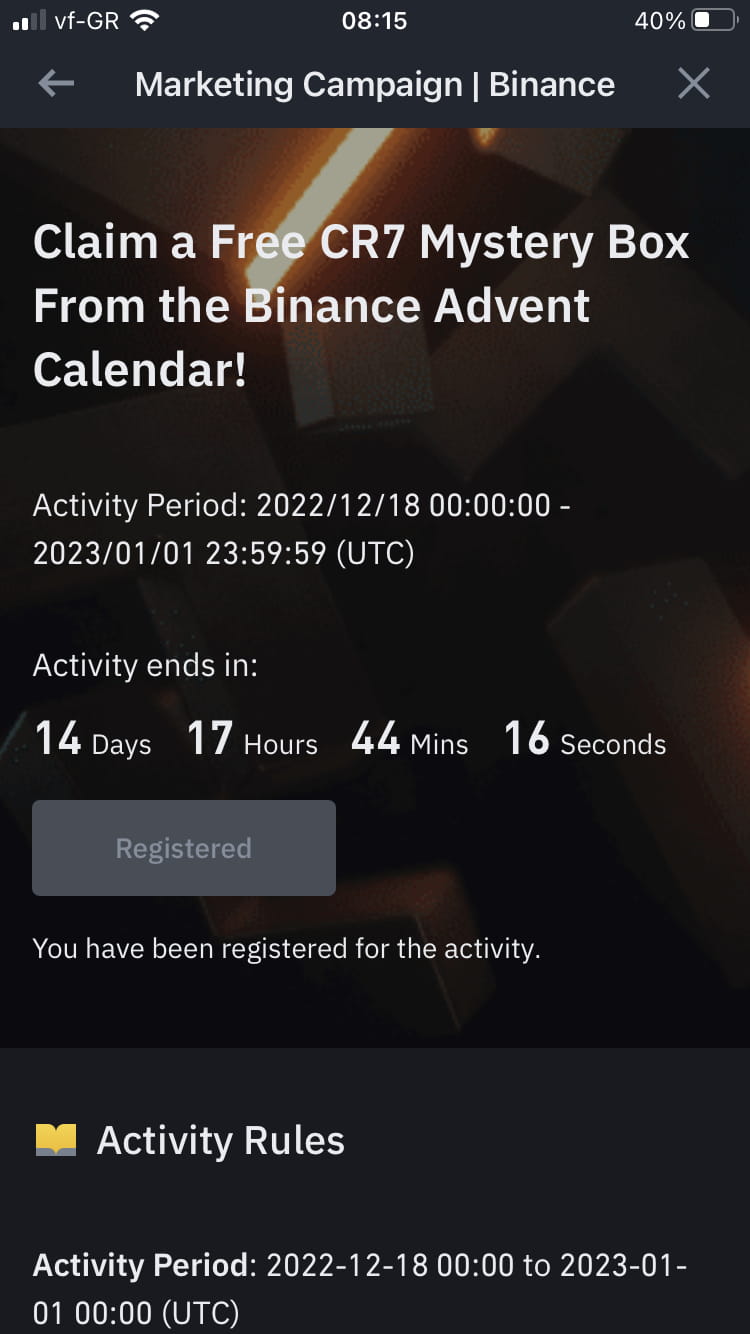
Task: Select the Marketing Campaign Binance title
Action: coord(375,84)
